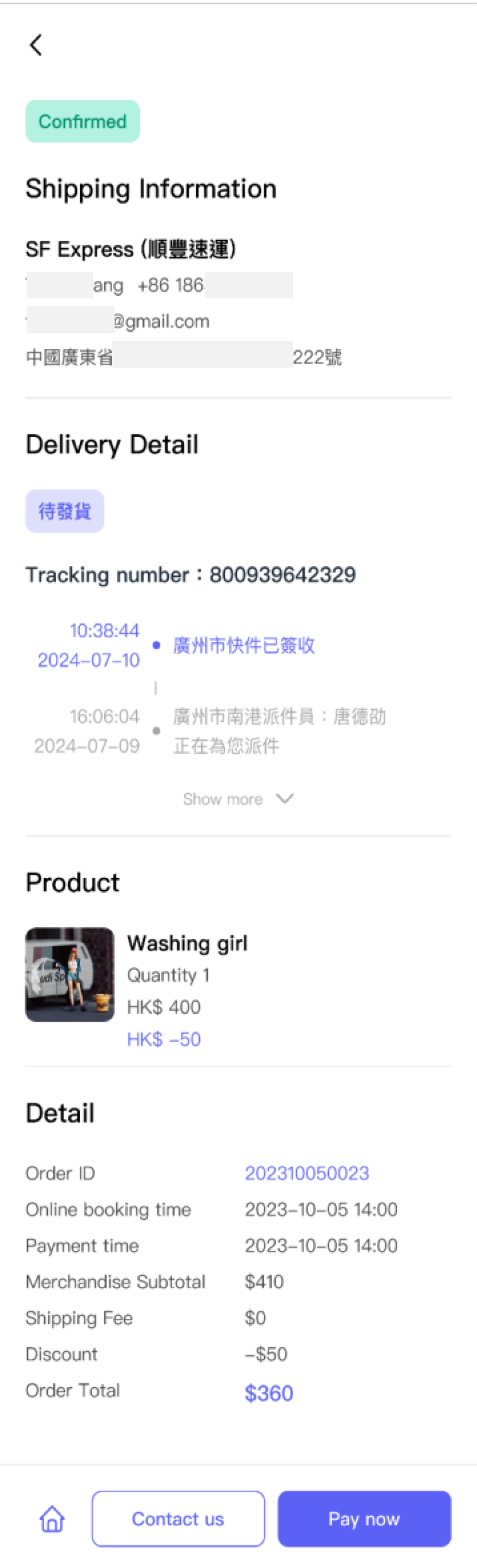Open order ID 202310050023 link
The width and height of the screenshot is (477, 1568).
pyautogui.click(x=306, y=1173)
